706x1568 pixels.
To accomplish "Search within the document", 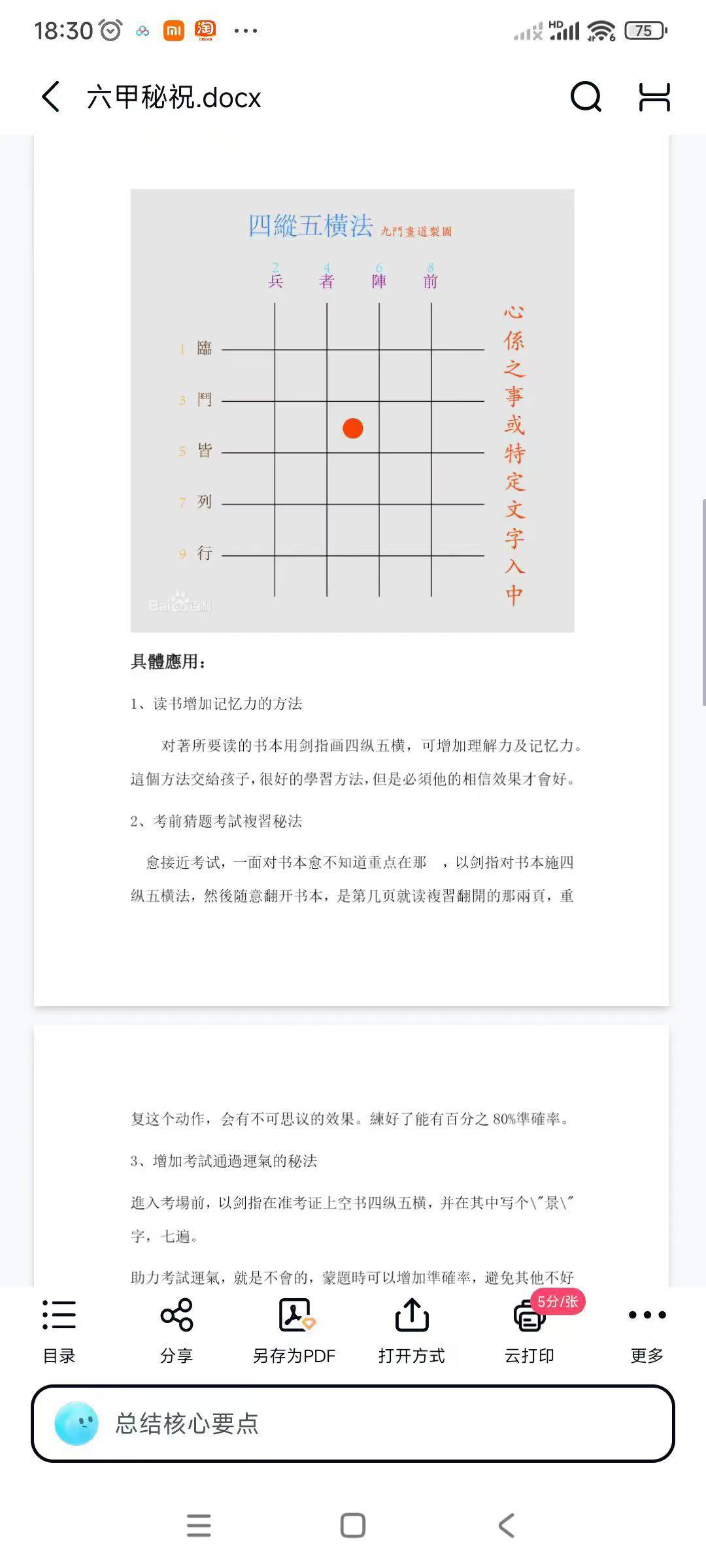I will [x=586, y=97].
